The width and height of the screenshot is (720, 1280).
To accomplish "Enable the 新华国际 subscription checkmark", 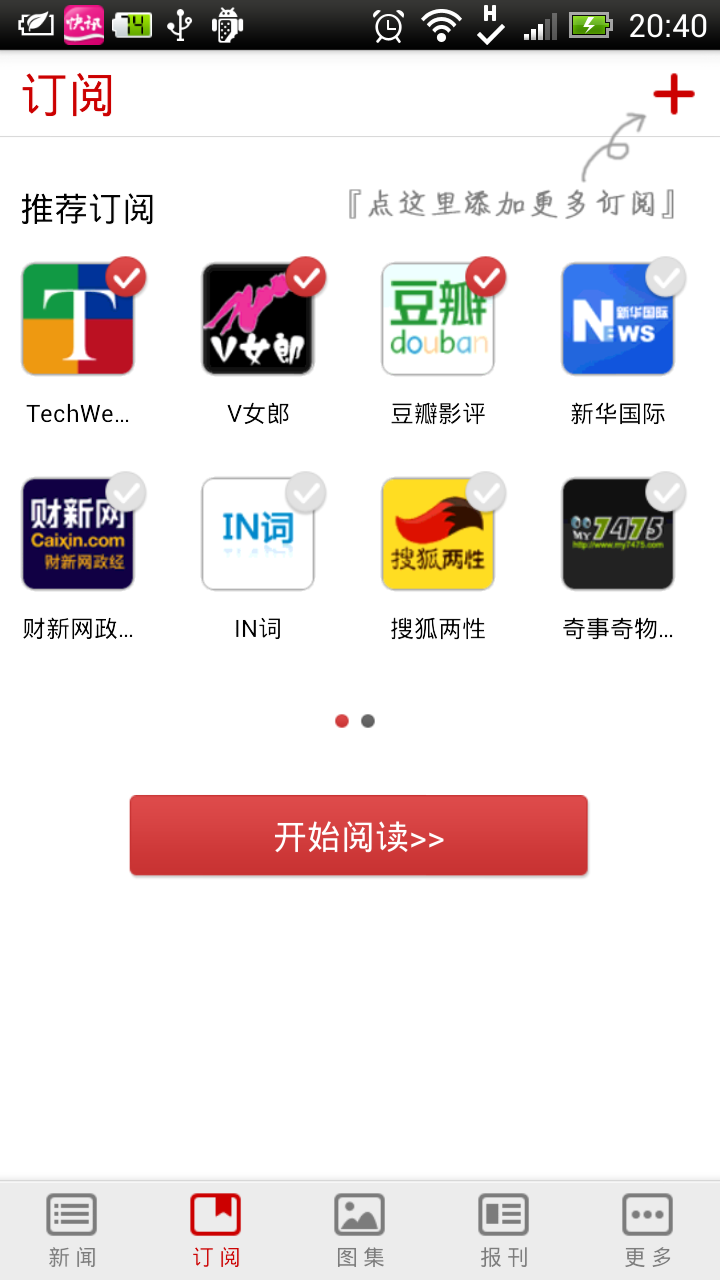I will [666, 277].
